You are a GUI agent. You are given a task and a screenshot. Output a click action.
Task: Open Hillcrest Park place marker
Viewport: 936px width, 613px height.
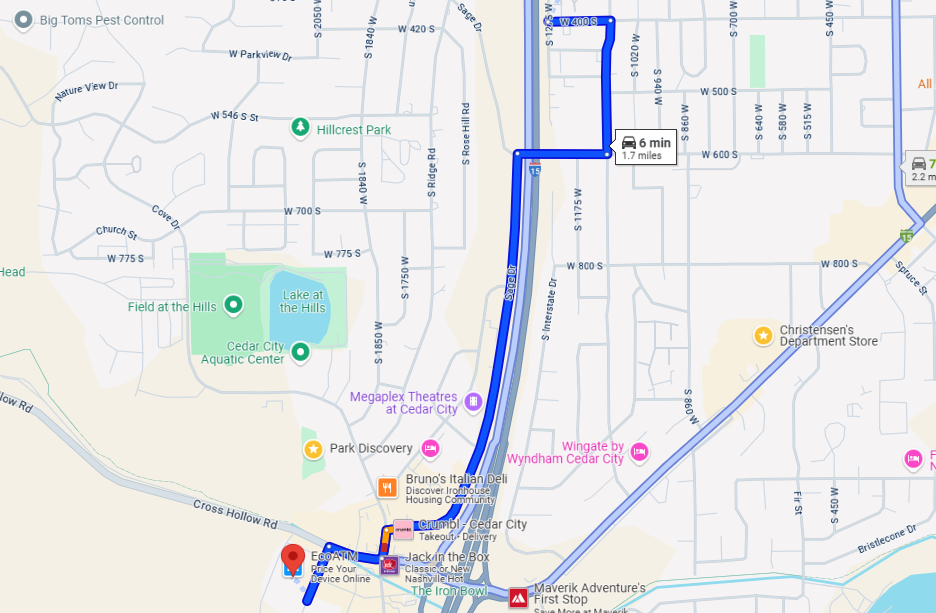[x=300, y=128]
